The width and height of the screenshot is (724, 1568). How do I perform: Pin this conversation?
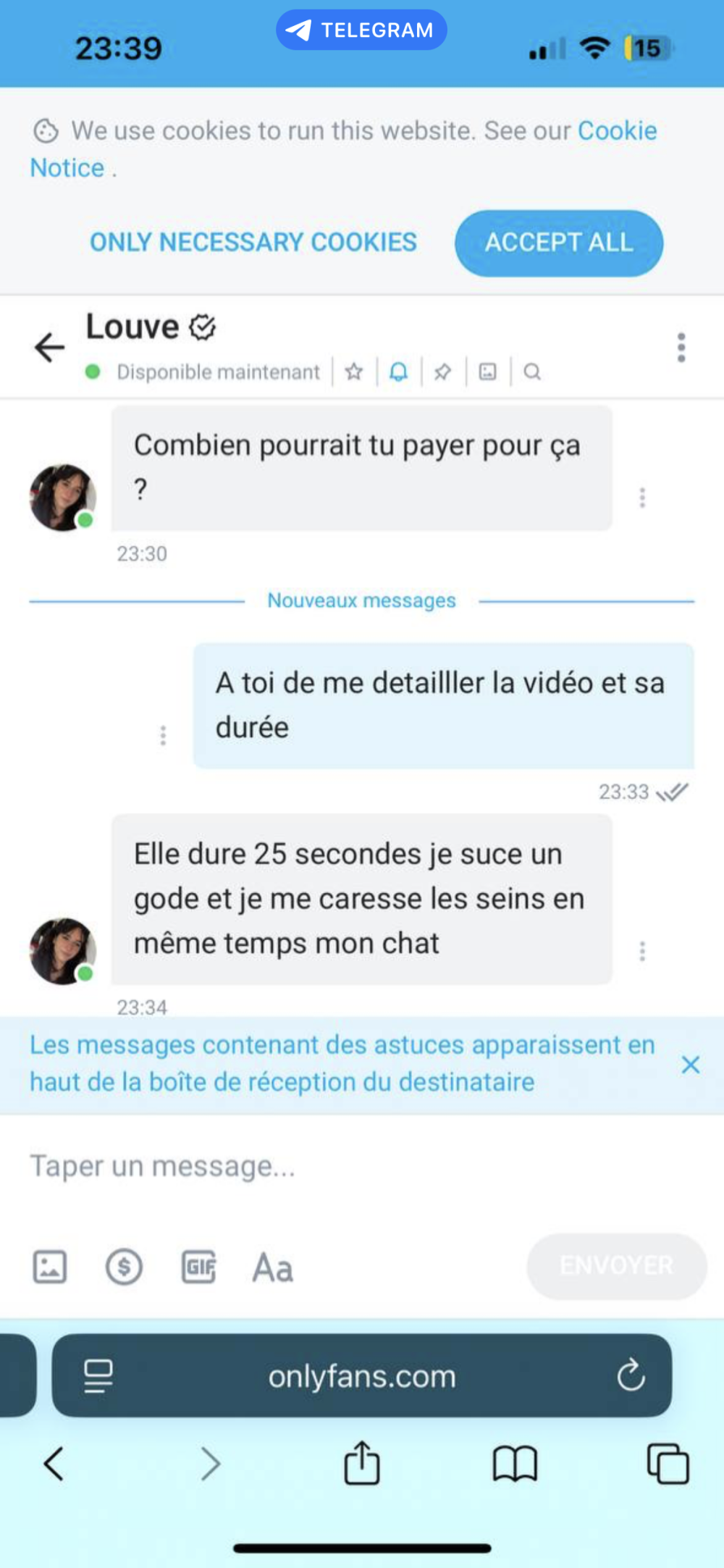tap(442, 372)
